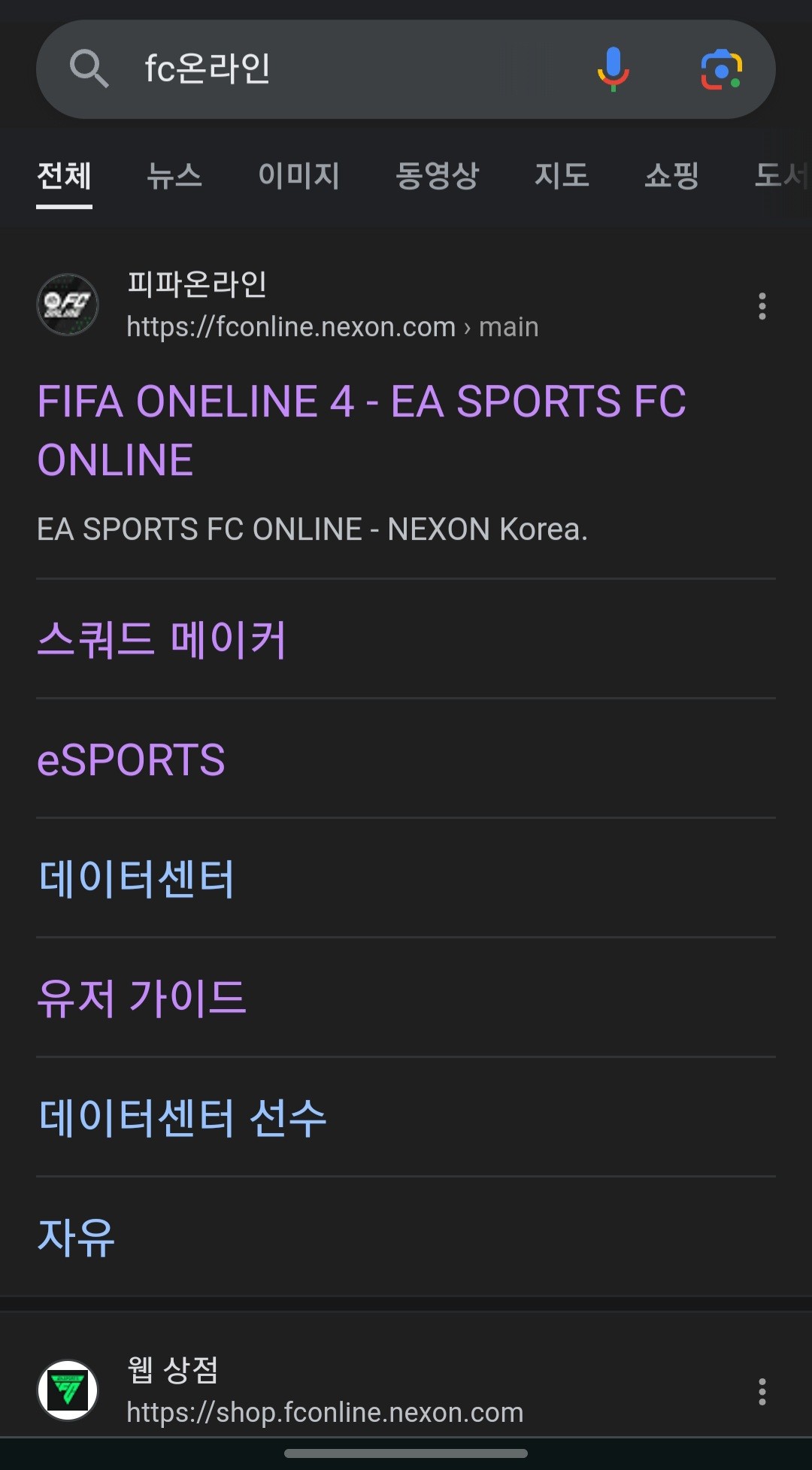Open the 자유 sitelink
Image resolution: width=812 pixels, height=1470 pixels.
76,1238
